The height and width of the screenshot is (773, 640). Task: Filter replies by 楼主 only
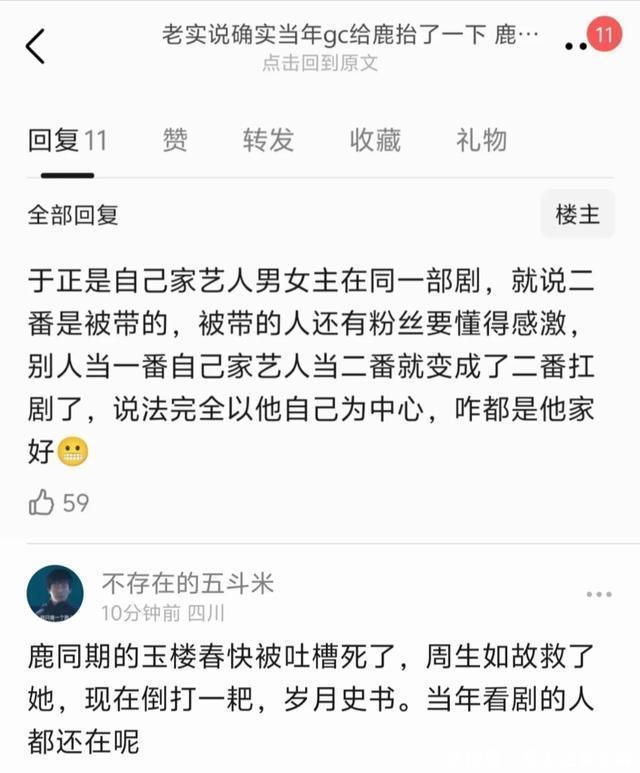(578, 214)
